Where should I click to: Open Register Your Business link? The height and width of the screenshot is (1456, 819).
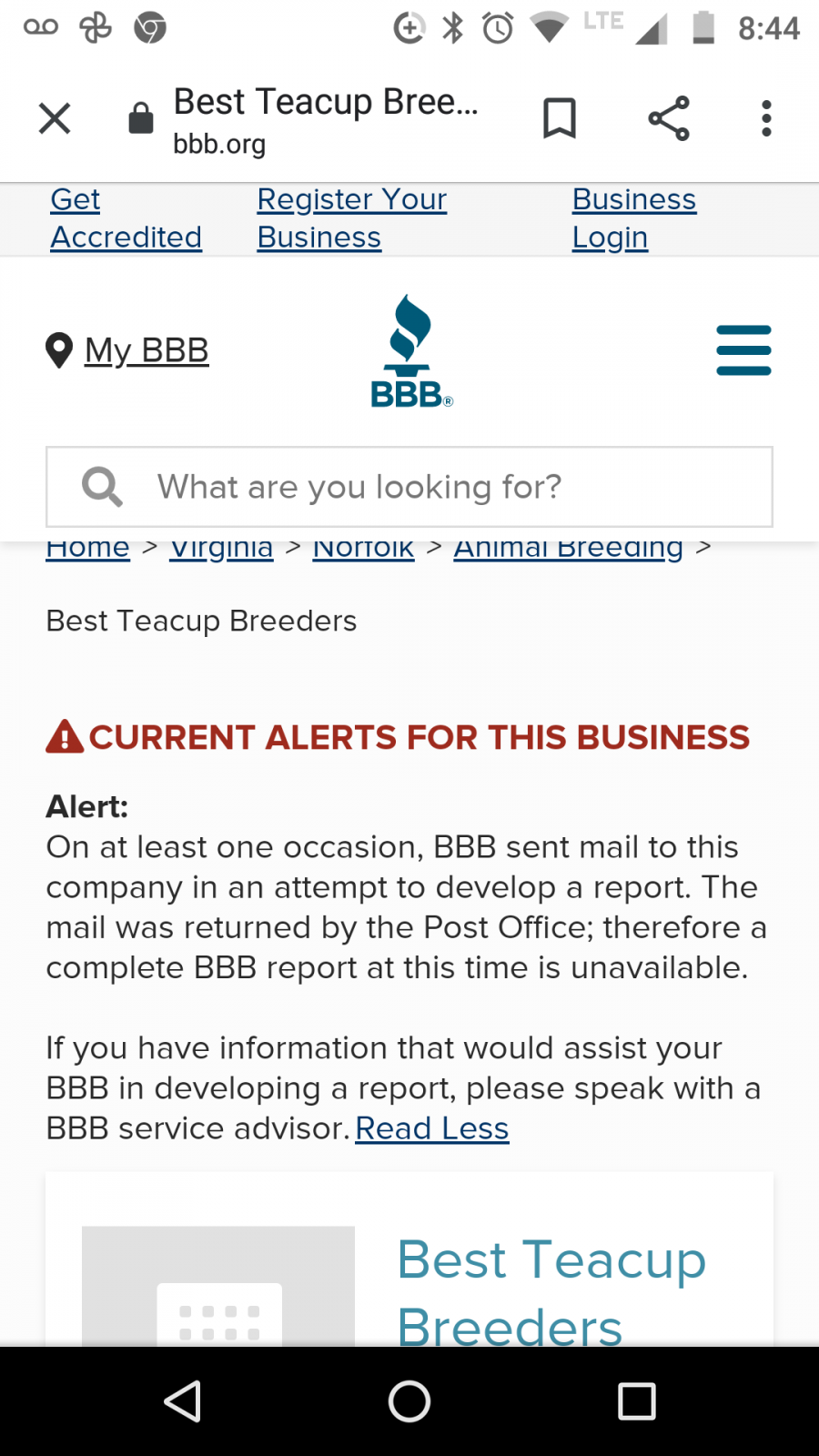coord(351,218)
